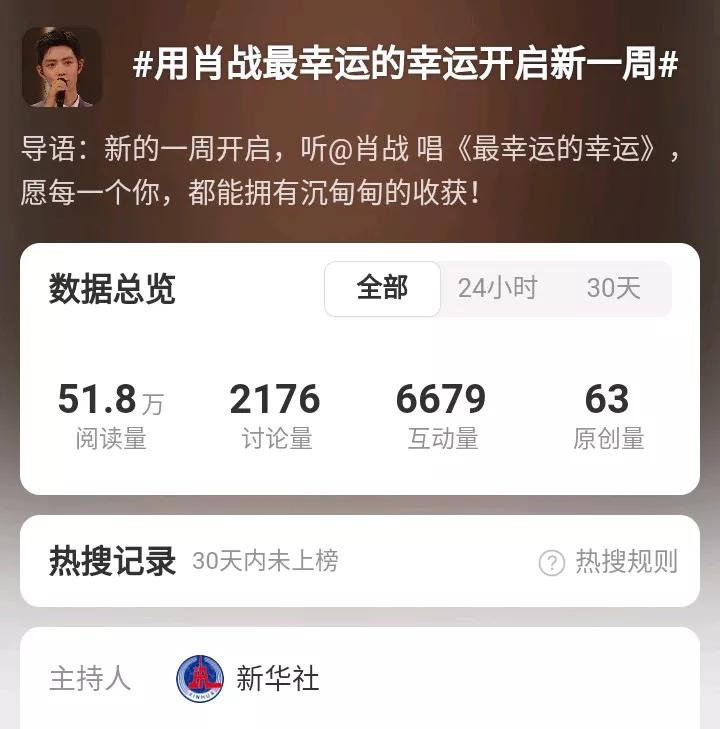Viewport: 720px width, 729px height.
Task: Open the 热搜规则 help link
Action: coord(608,562)
